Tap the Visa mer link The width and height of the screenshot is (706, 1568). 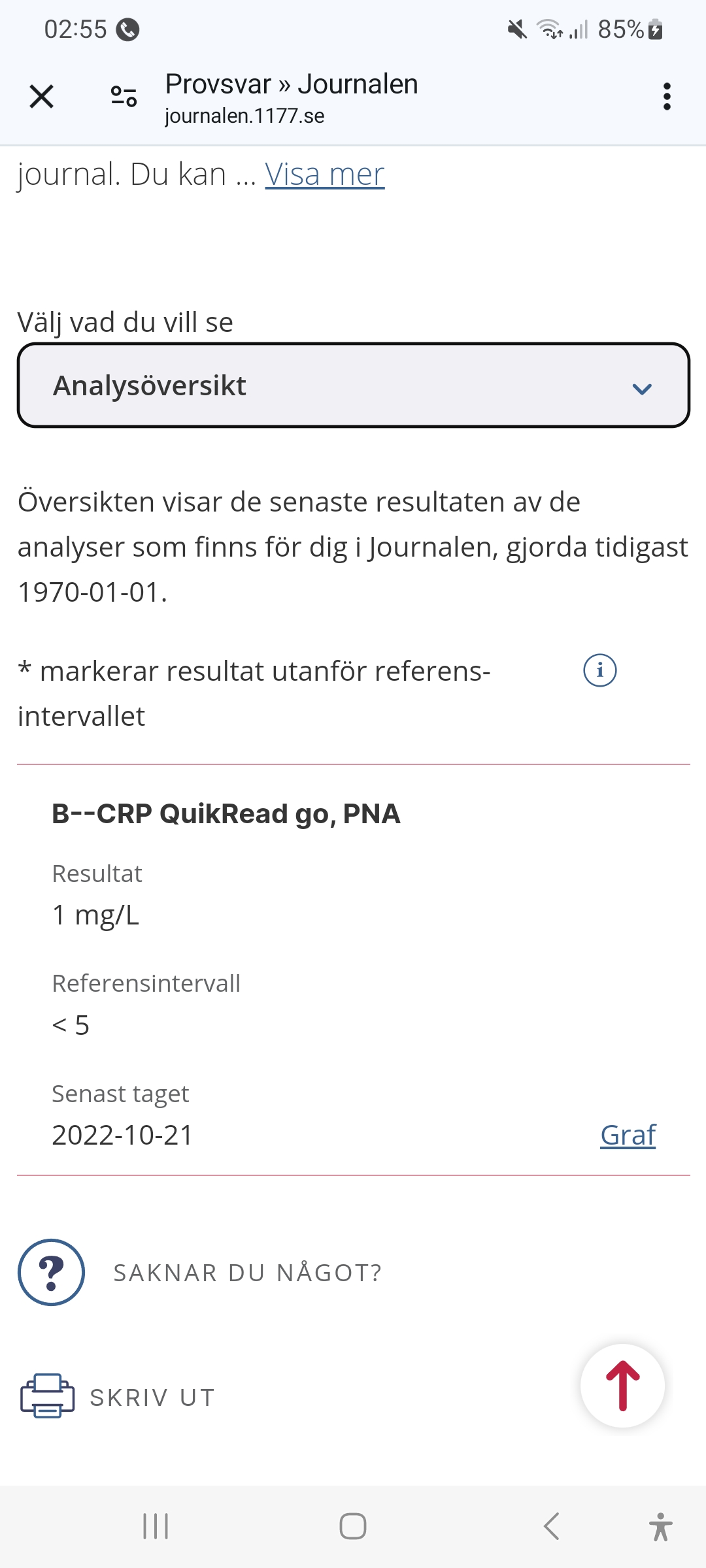(324, 174)
